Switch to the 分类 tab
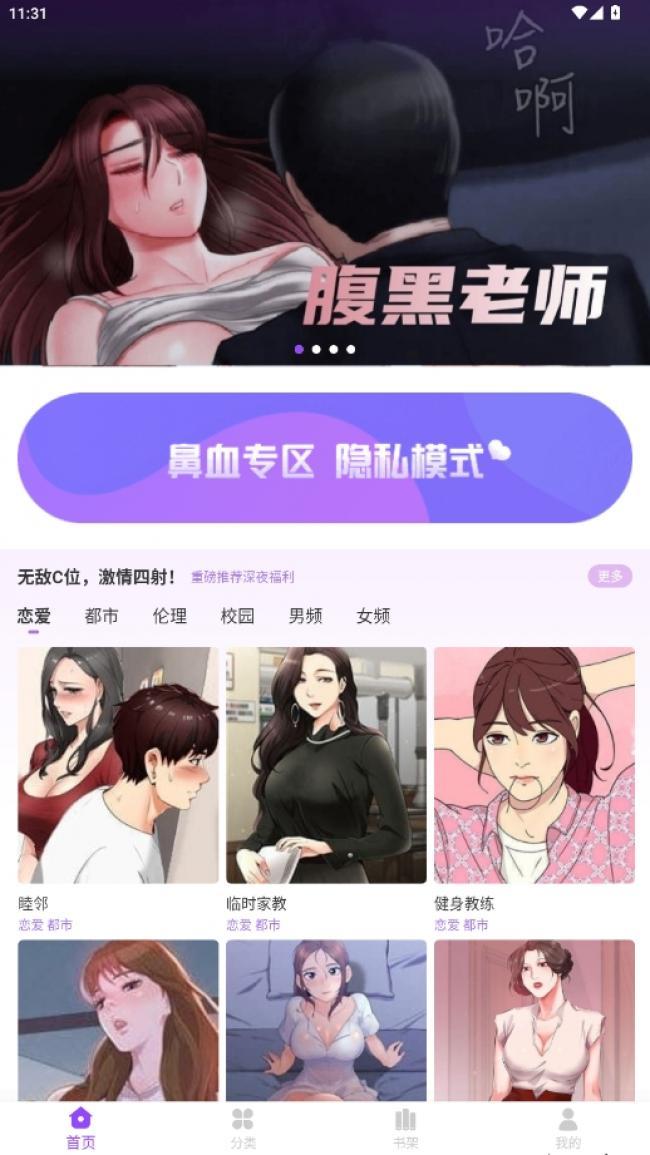This screenshot has height=1155, width=650. point(243,1128)
